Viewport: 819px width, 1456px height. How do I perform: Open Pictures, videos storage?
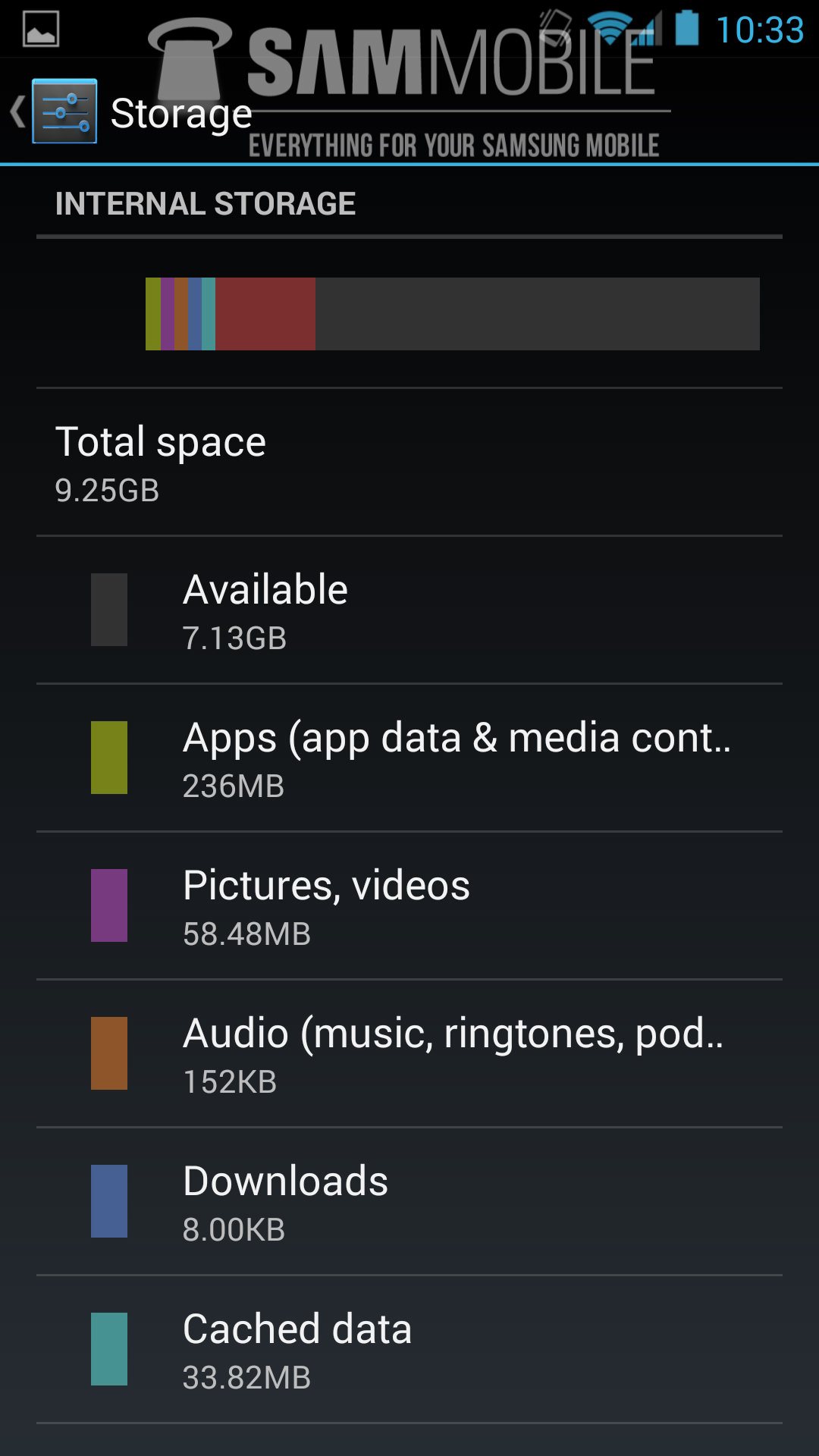(409, 905)
